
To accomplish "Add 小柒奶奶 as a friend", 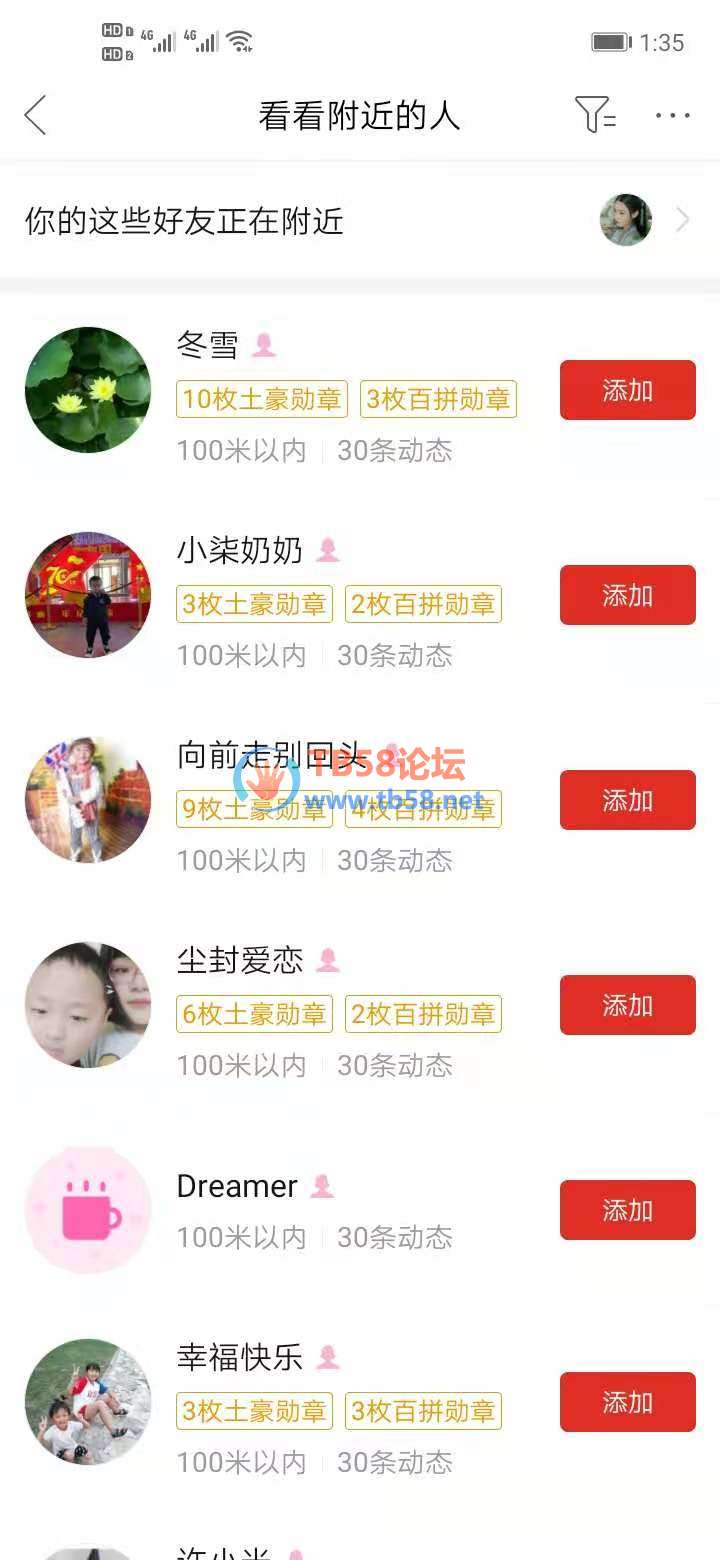I will (627, 595).
